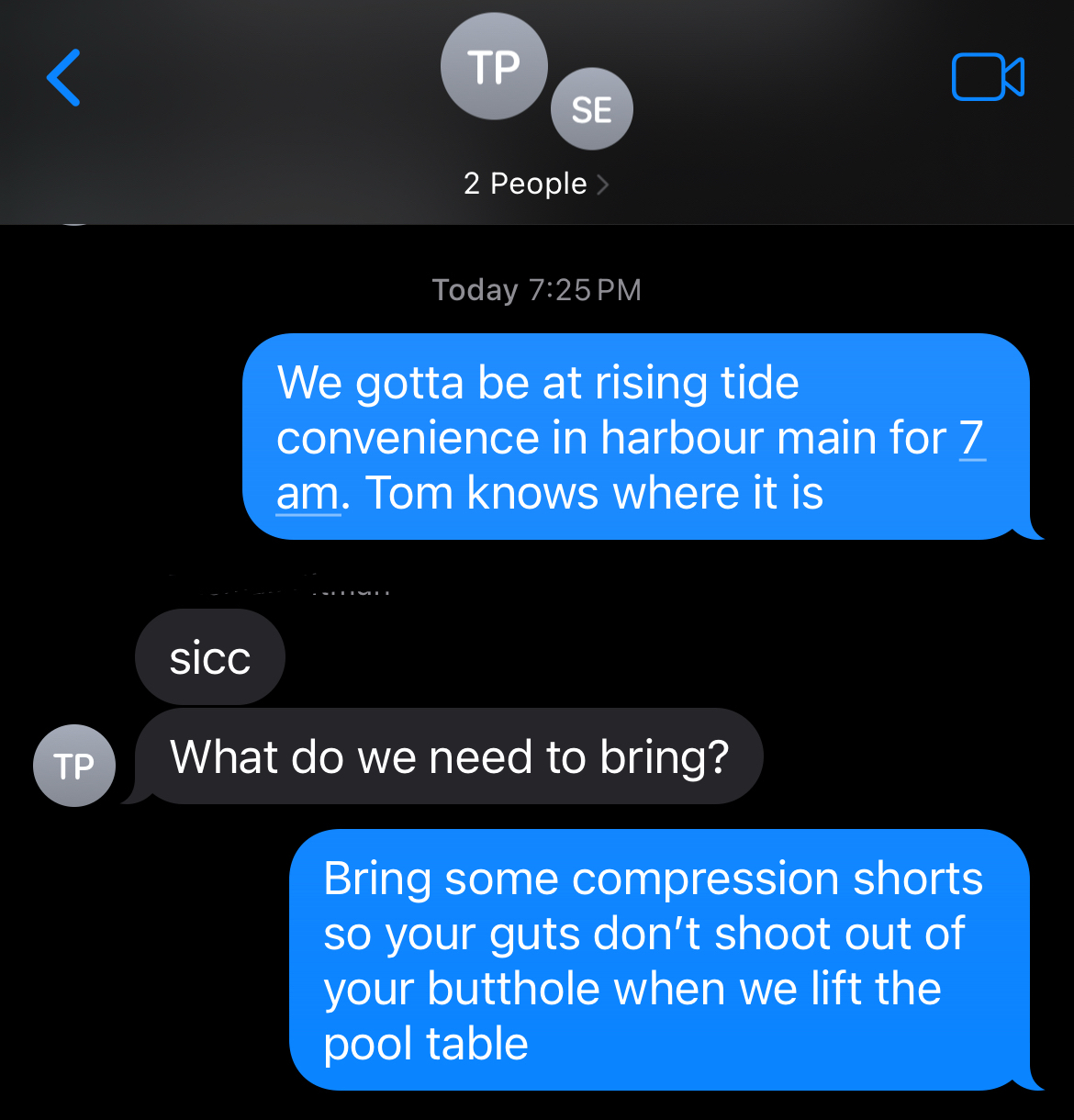The width and height of the screenshot is (1074, 1120).
Task: Open the TP avatar beside the message
Action: (x=74, y=766)
